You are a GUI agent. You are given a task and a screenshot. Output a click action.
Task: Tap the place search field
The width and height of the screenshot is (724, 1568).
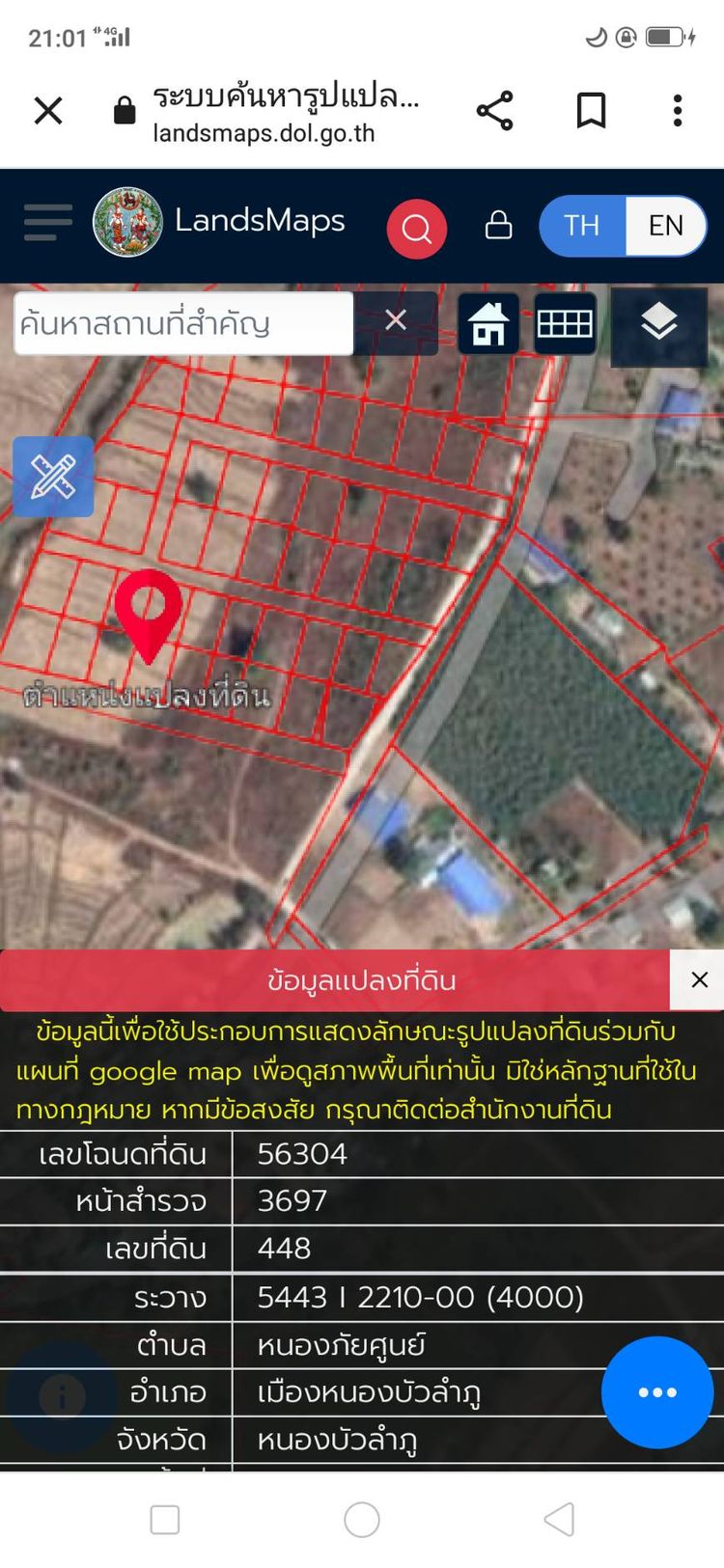(x=183, y=323)
